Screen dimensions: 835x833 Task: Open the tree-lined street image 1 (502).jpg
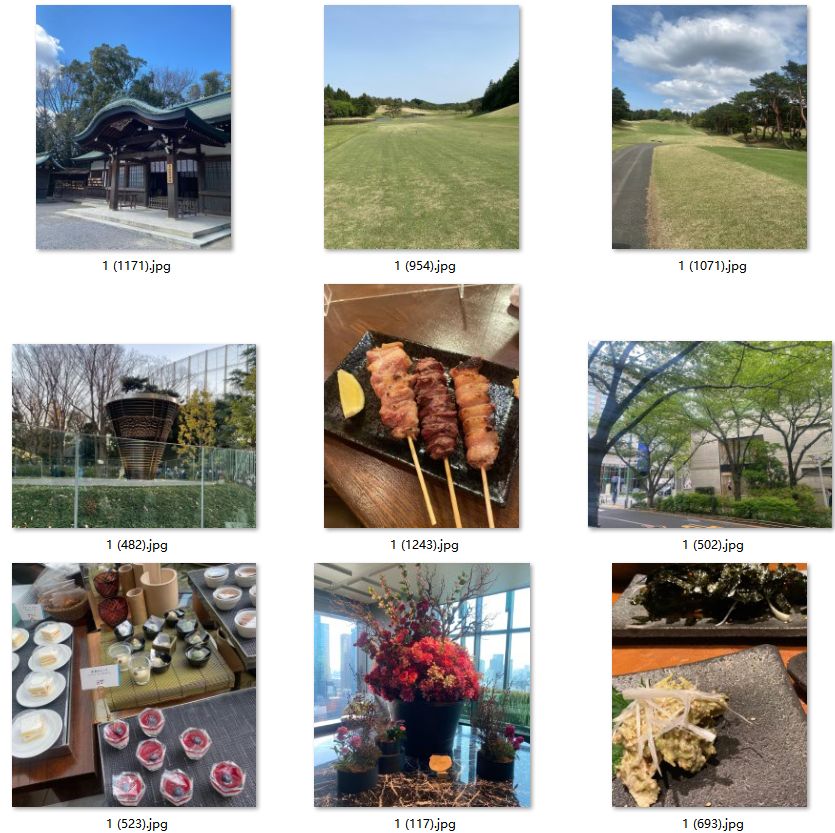coord(709,434)
